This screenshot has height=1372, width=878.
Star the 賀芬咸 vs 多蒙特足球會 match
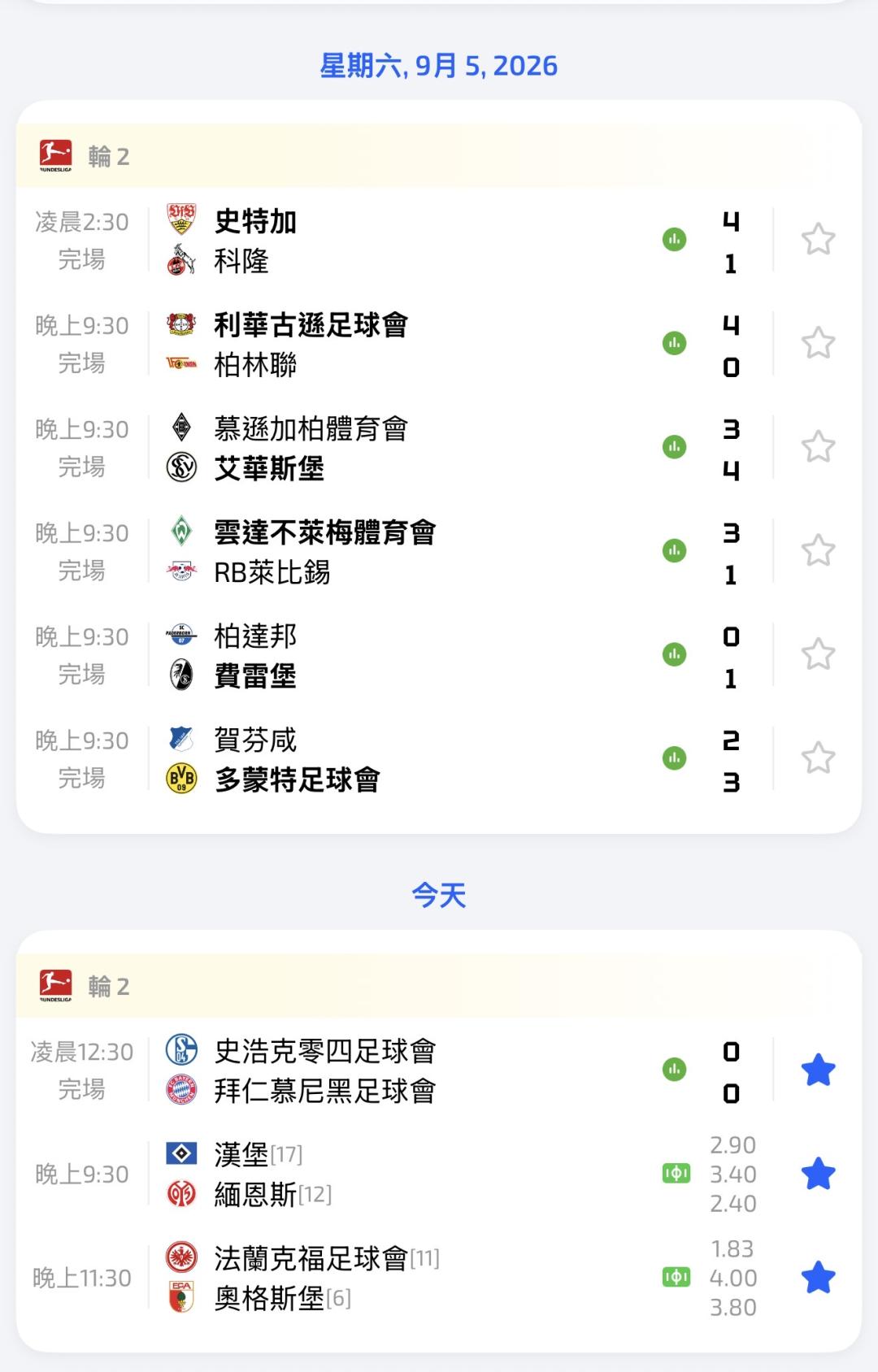point(818,758)
